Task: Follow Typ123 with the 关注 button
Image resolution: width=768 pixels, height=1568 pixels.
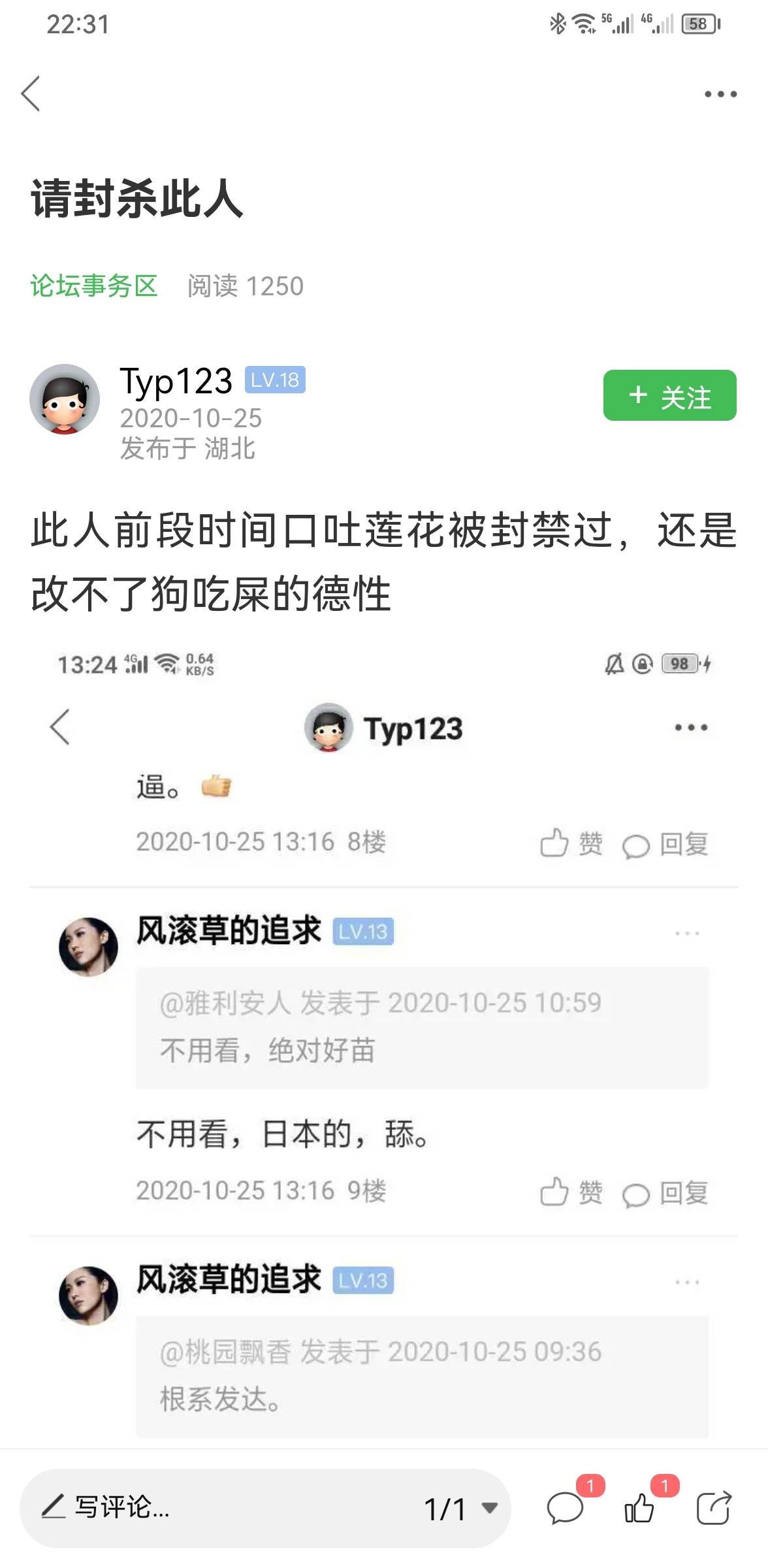Action: click(x=669, y=395)
